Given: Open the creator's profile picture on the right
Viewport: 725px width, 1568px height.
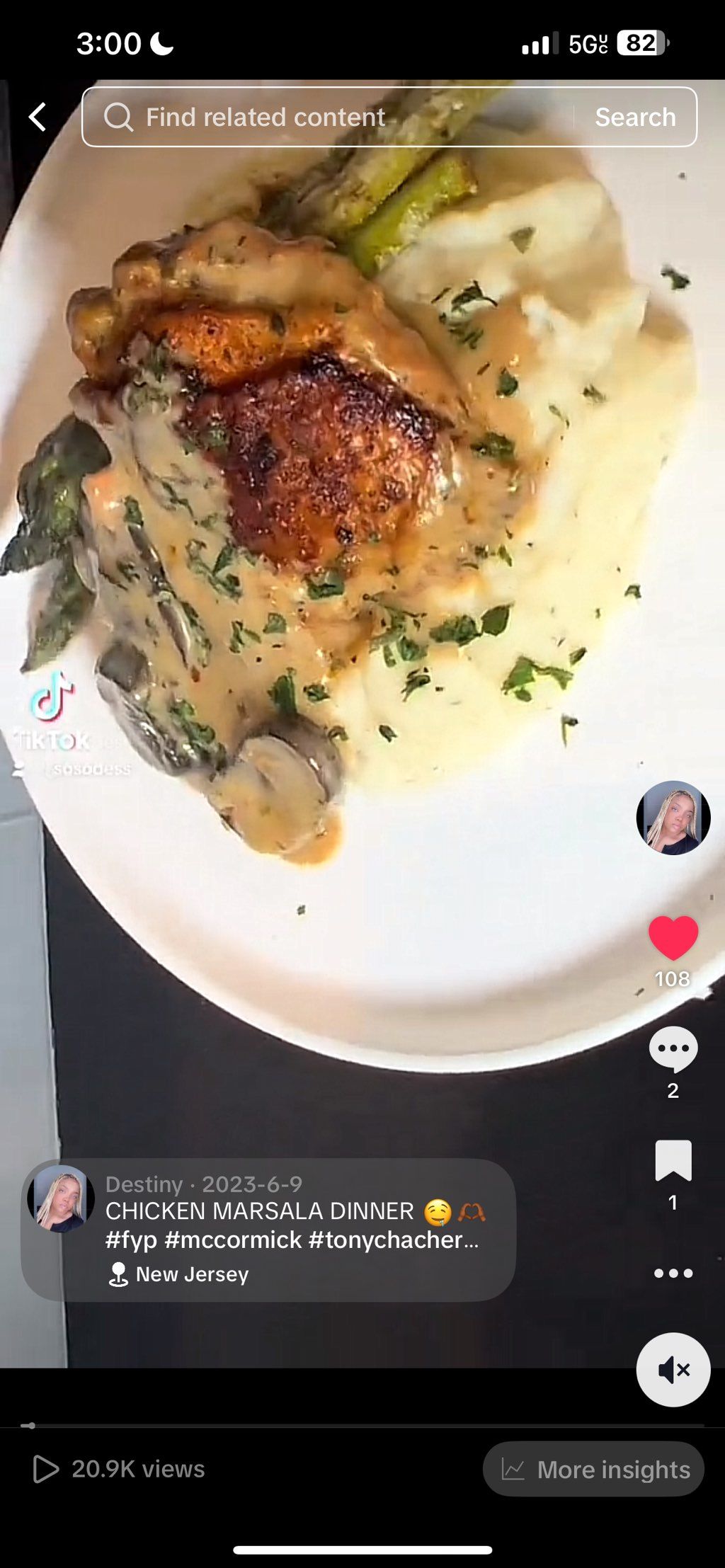Looking at the screenshot, I should [673, 818].
